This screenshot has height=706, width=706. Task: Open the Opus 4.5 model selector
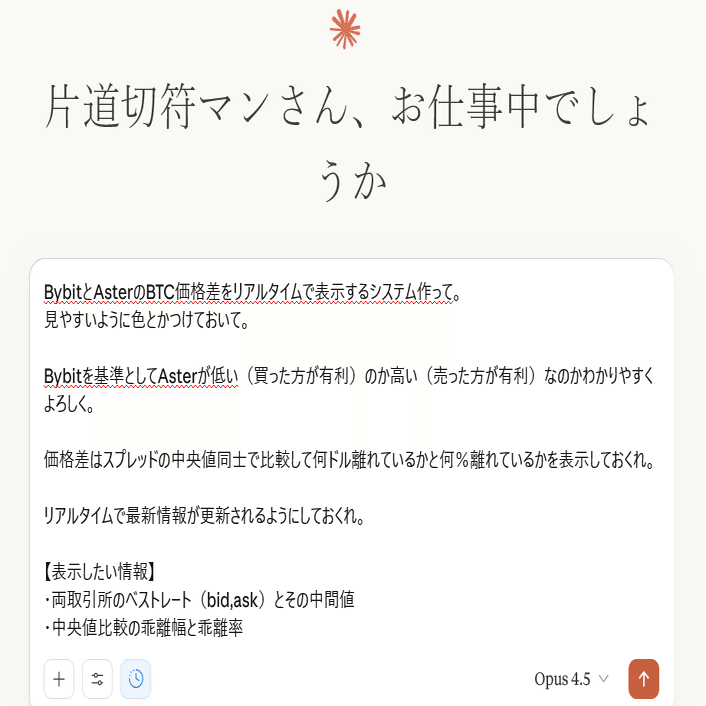tap(571, 679)
